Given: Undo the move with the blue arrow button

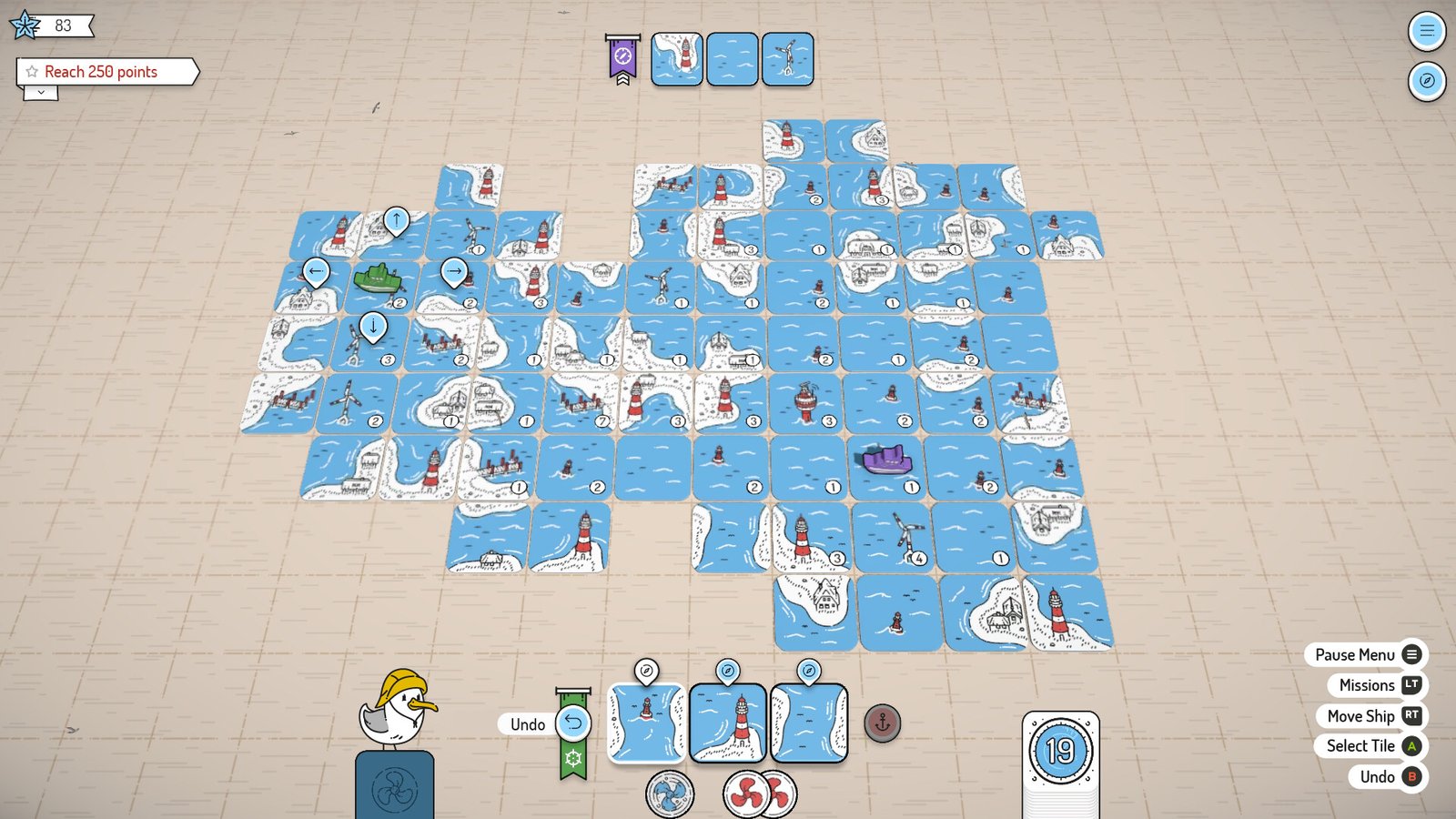Looking at the screenshot, I should click(573, 723).
